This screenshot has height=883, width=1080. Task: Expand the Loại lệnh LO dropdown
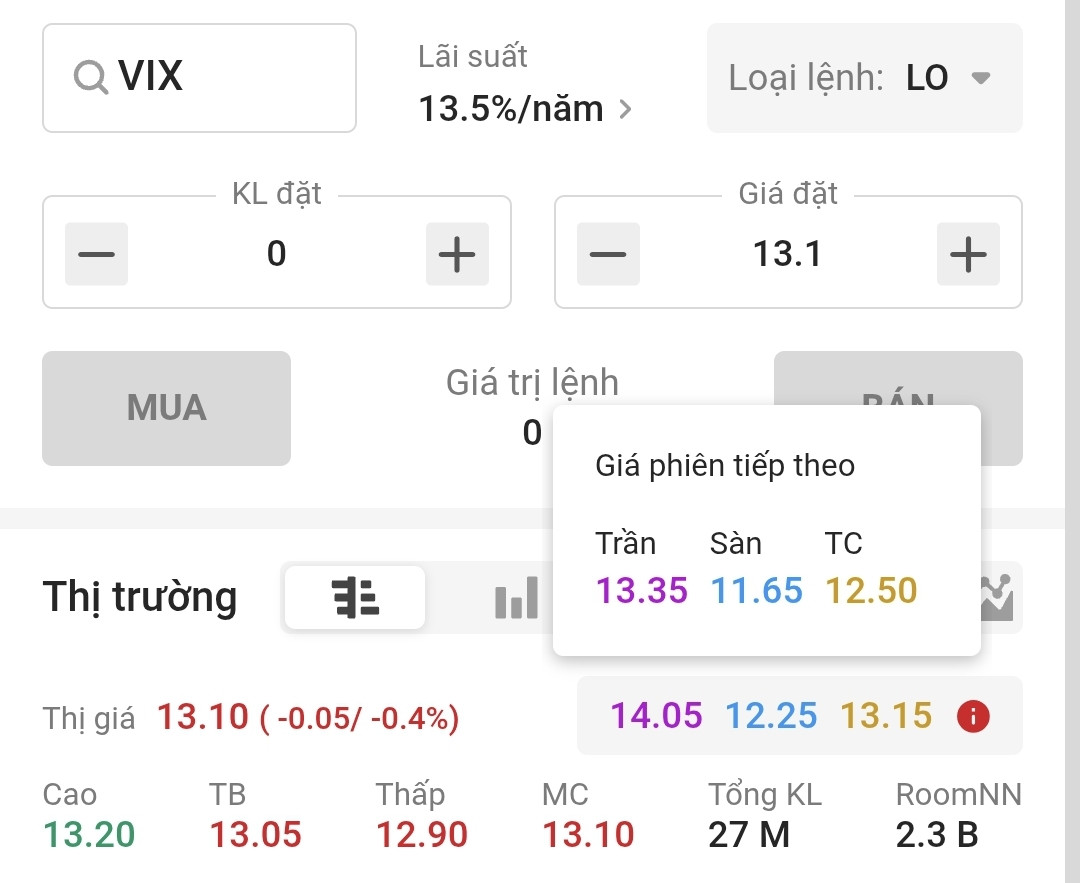[864, 78]
